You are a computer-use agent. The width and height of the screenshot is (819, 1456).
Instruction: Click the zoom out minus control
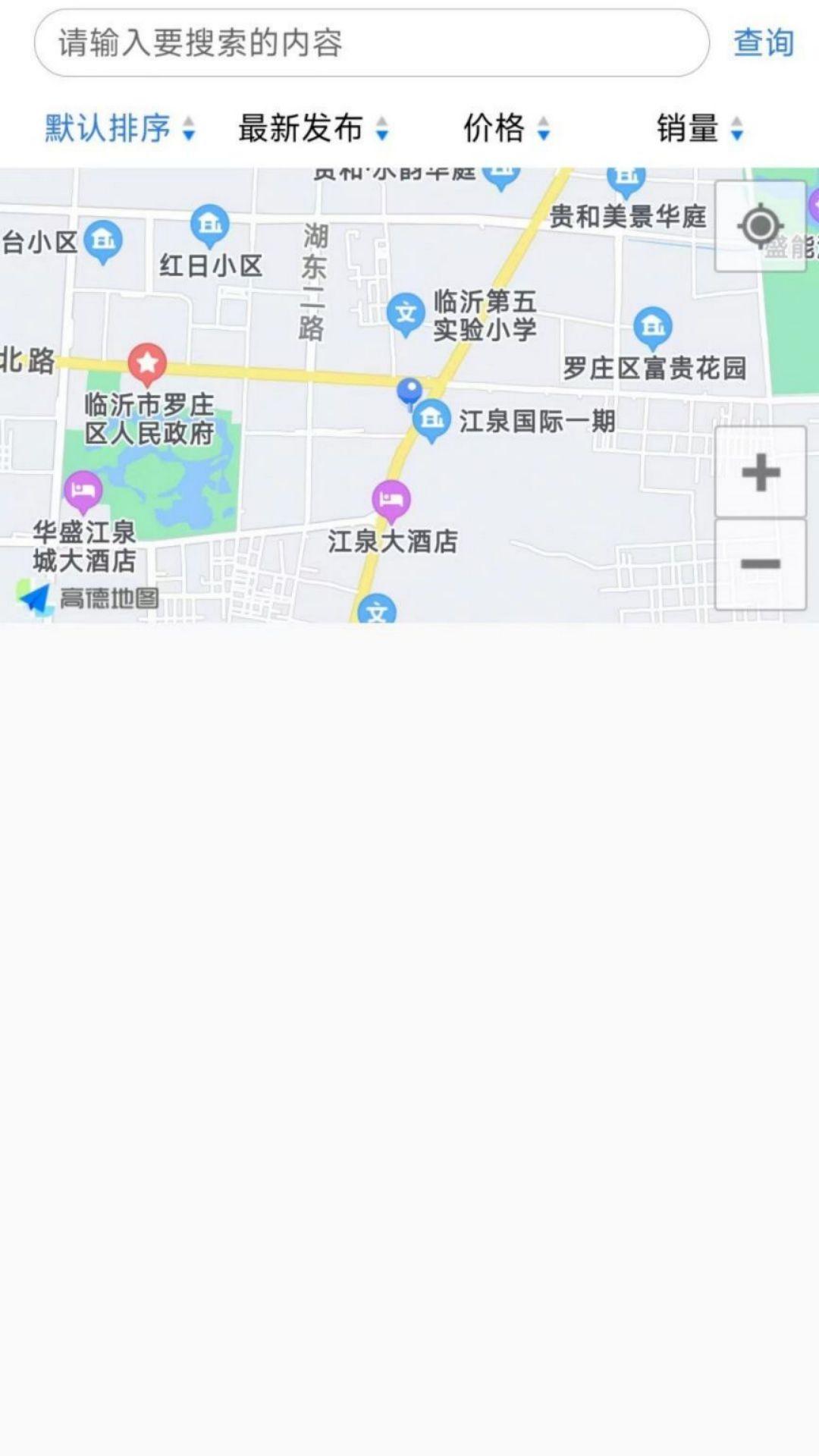pyautogui.click(x=759, y=563)
